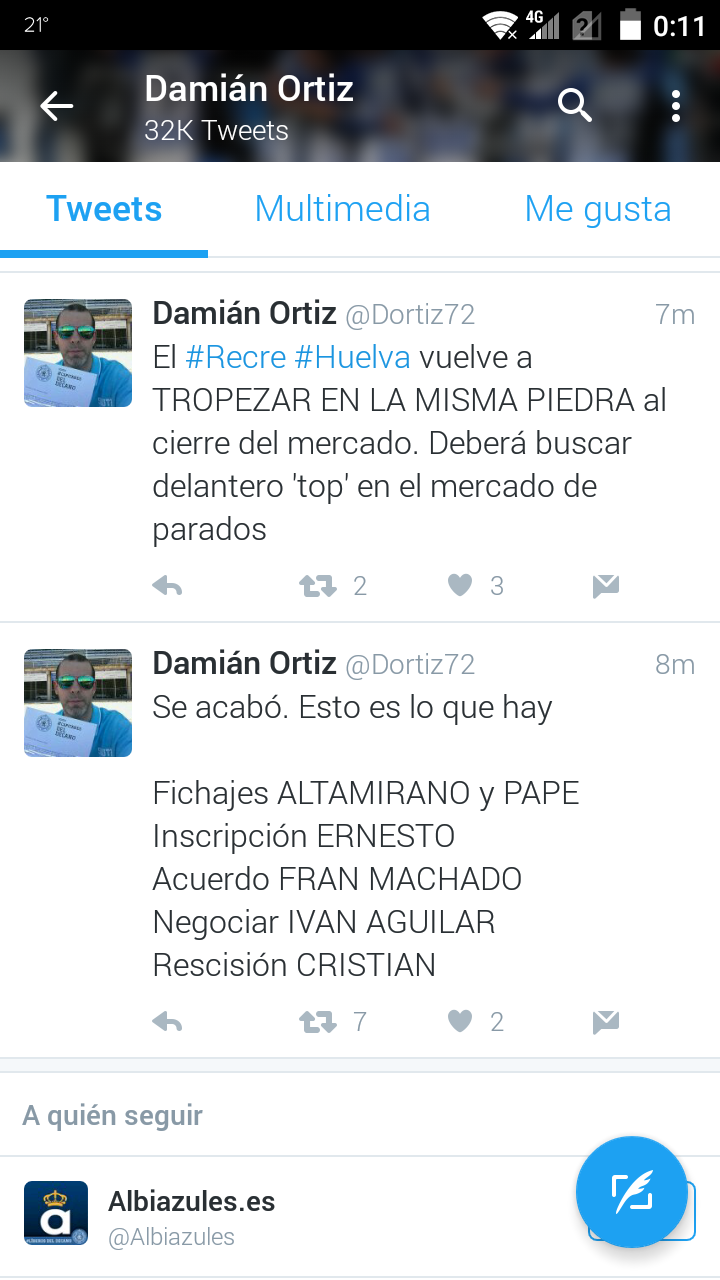The width and height of the screenshot is (720, 1280).
Task: Share the Se acabó tweet via direct message
Action: [605, 1022]
